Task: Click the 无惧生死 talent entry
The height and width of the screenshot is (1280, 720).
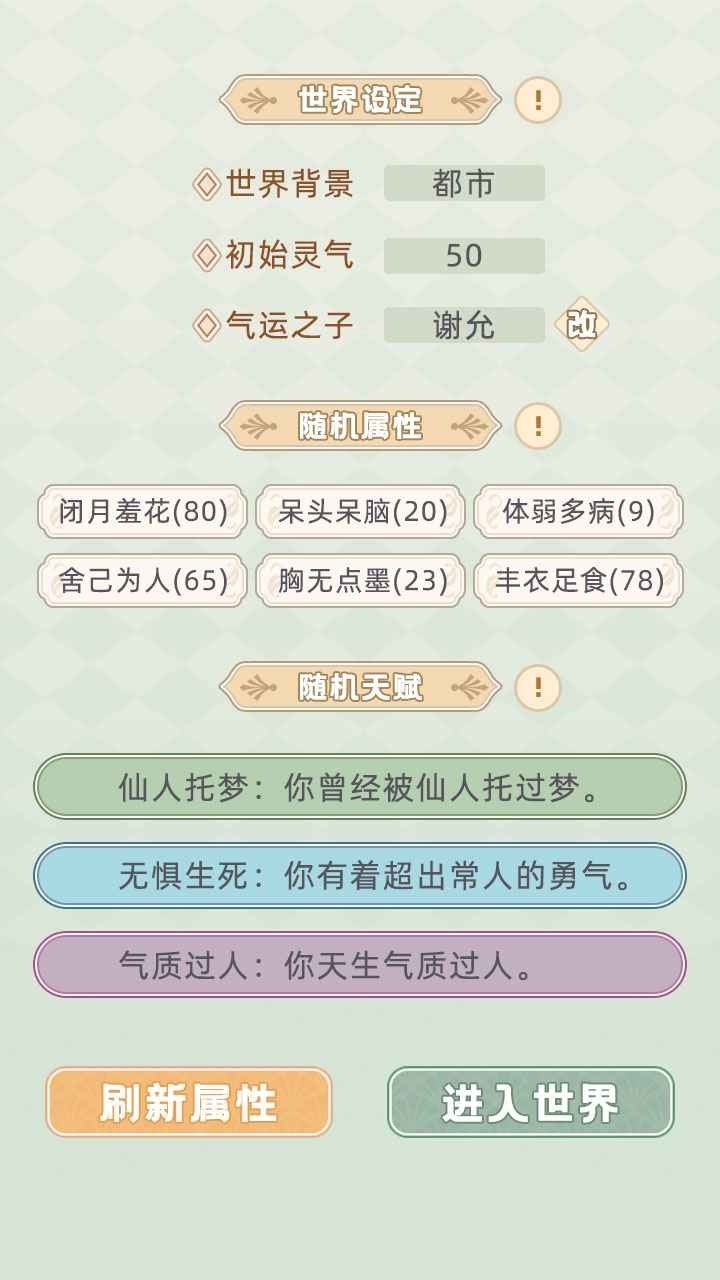Action: (x=360, y=874)
